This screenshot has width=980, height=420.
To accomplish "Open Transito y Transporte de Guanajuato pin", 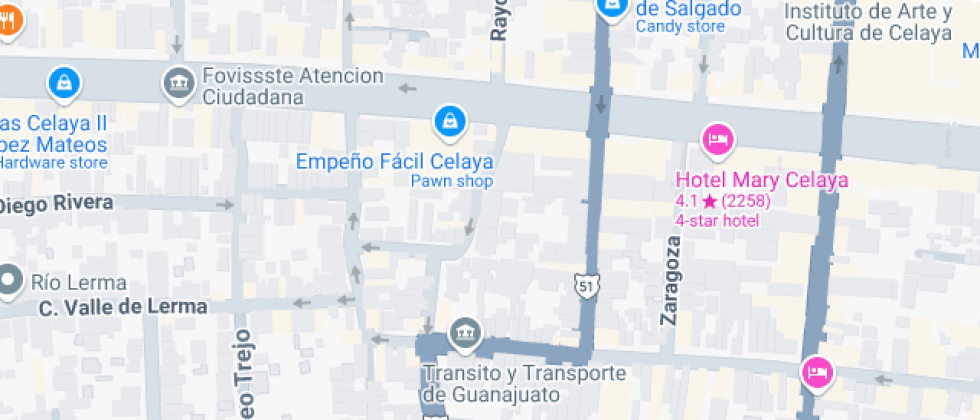I will click(x=463, y=335).
